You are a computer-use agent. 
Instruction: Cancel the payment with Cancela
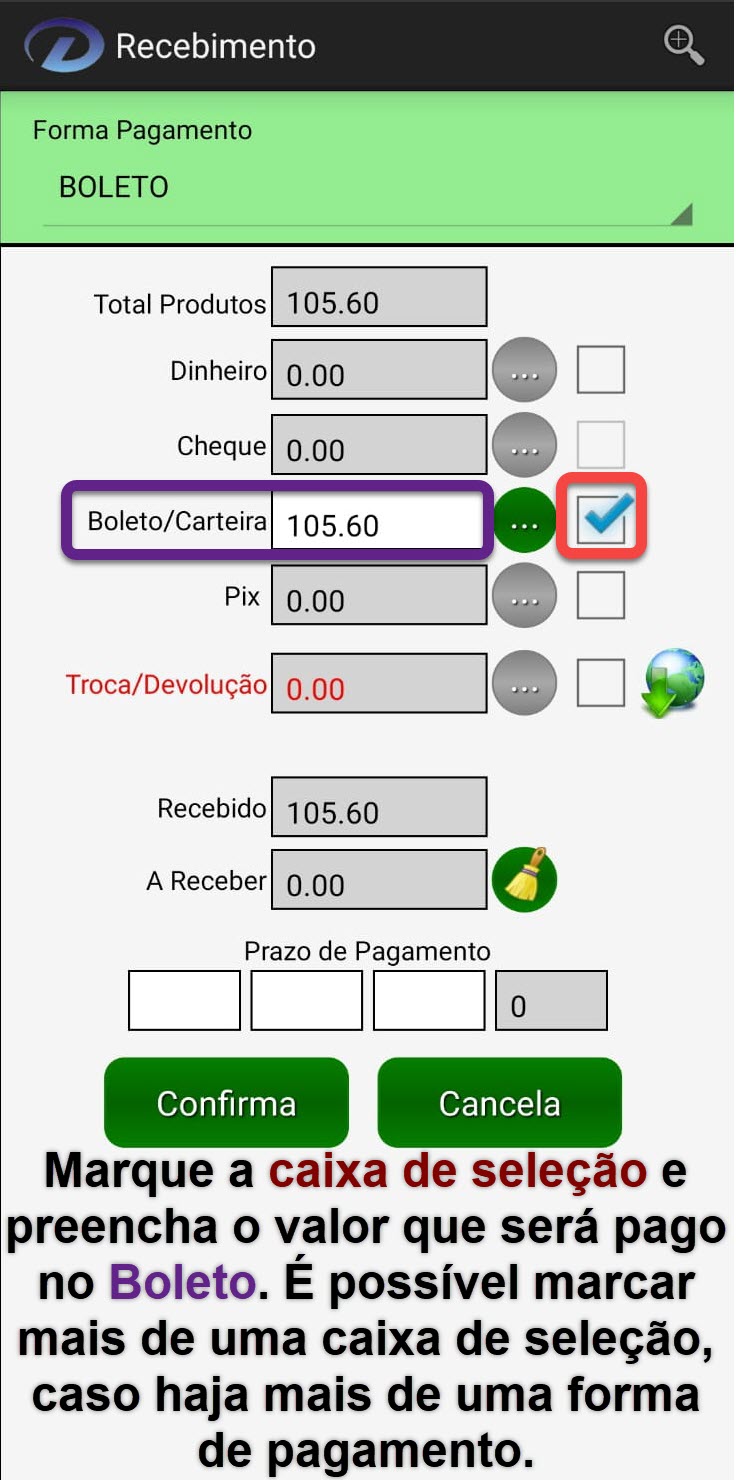coord(499,1102)
